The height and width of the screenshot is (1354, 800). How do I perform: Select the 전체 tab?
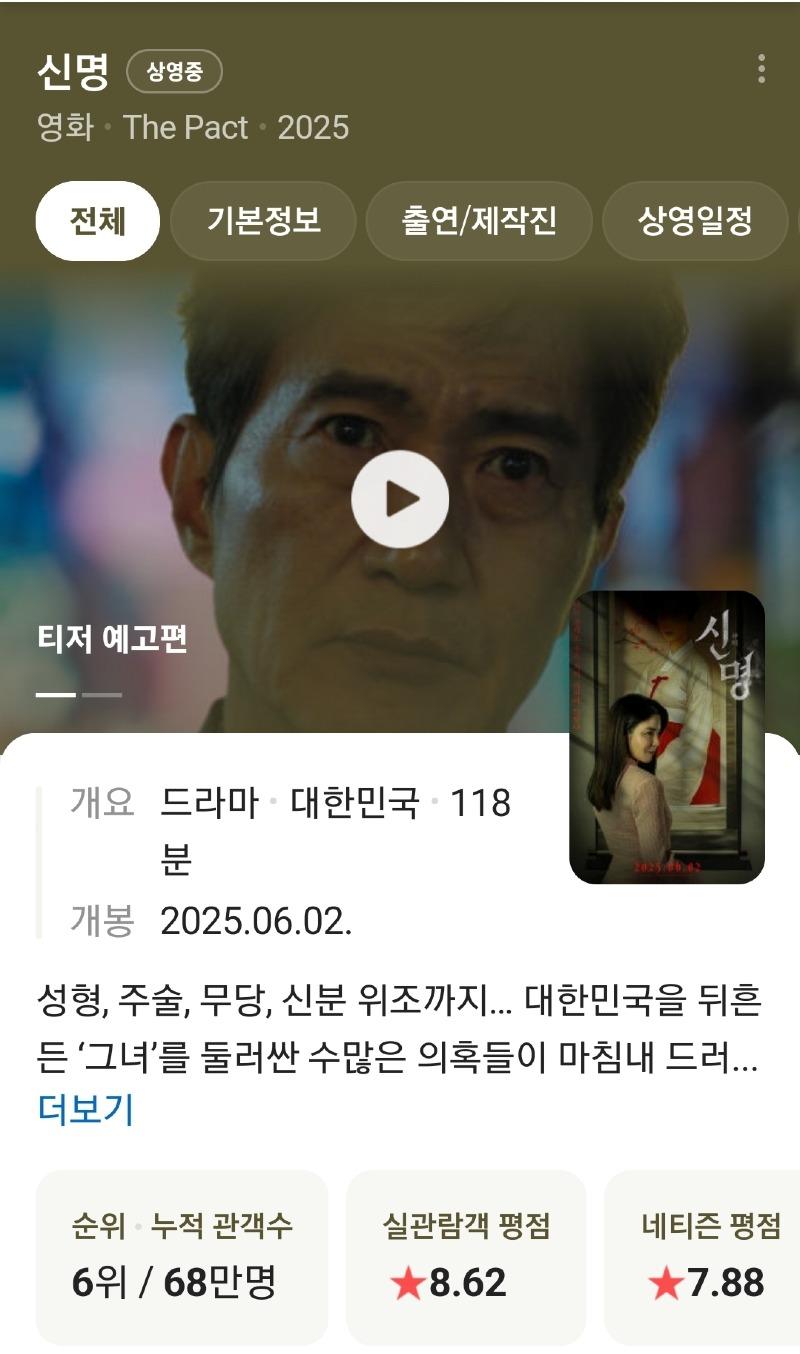click(x=97, y=221)
